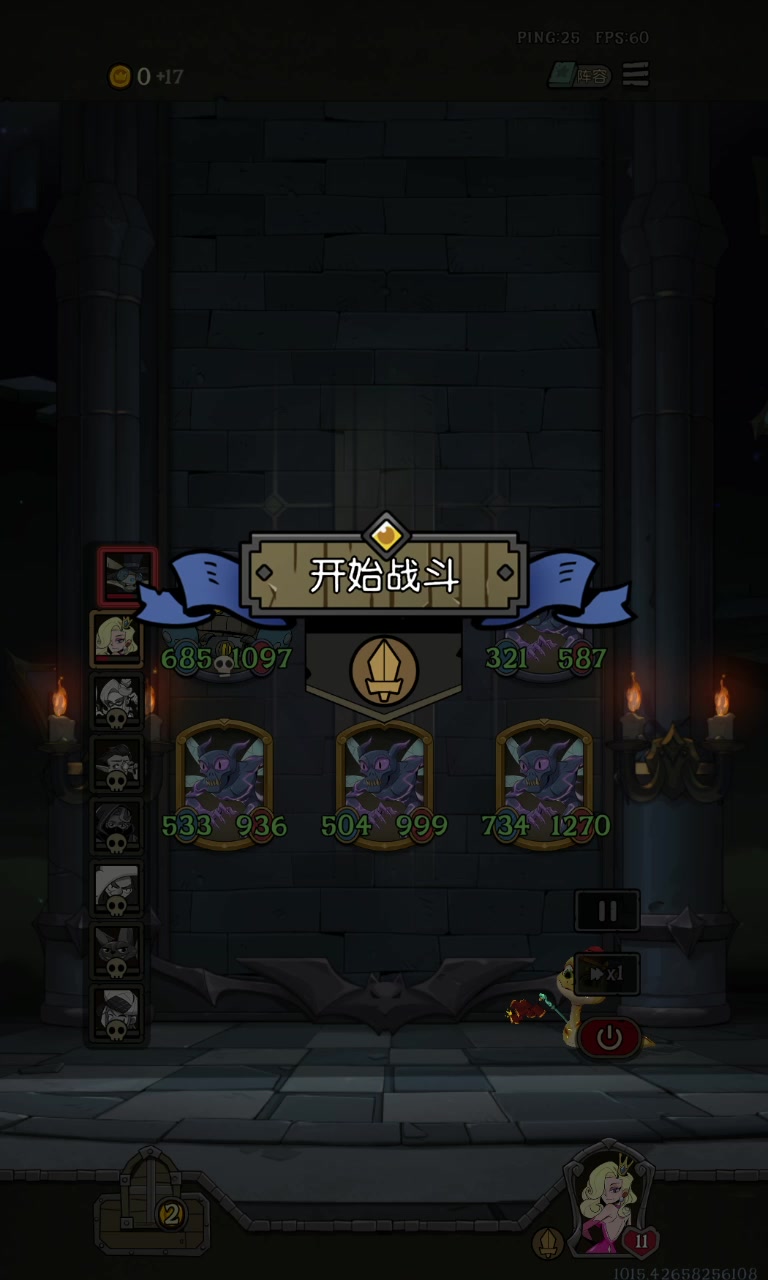Open the treasure chest showing 2

coord(152,1208)
